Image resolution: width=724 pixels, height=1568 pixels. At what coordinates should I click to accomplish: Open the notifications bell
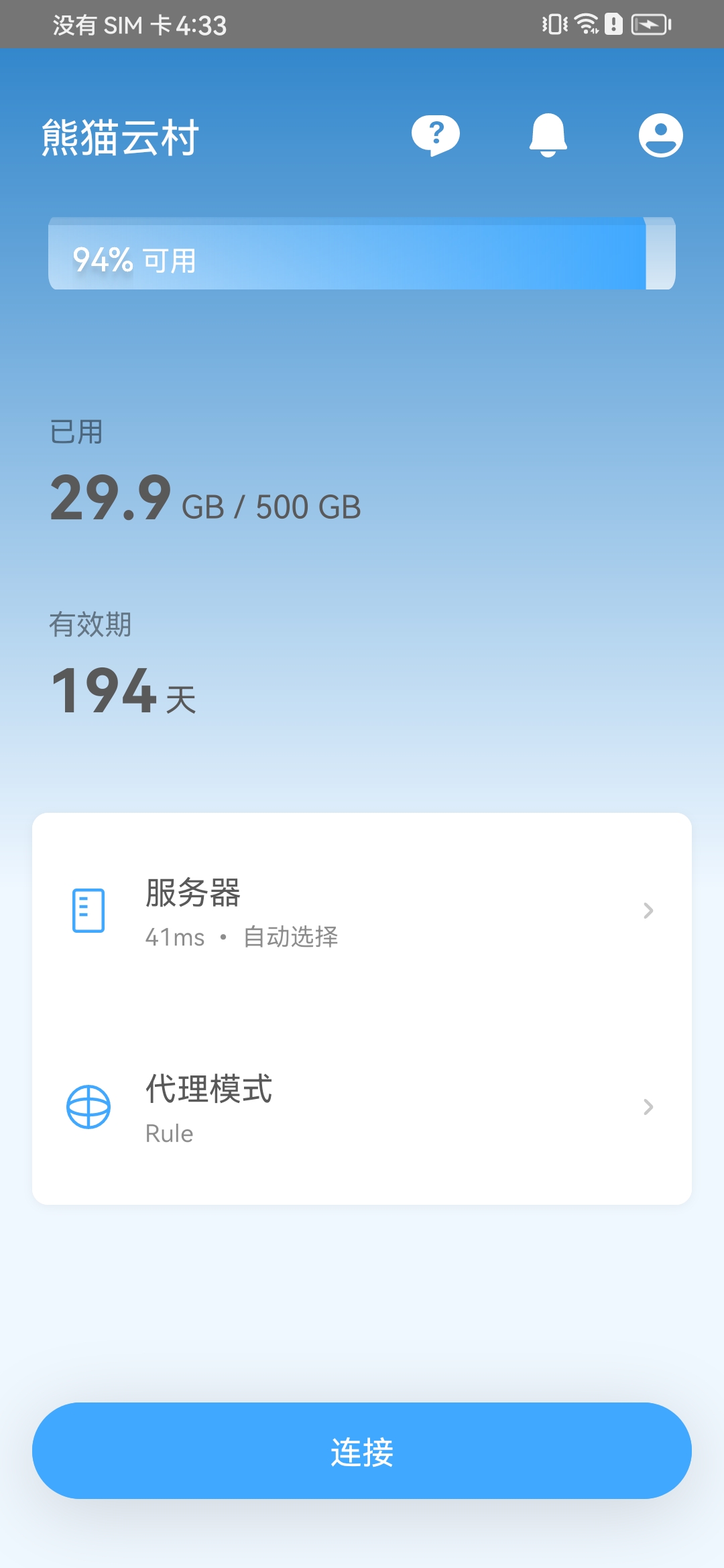click(548, 135)
